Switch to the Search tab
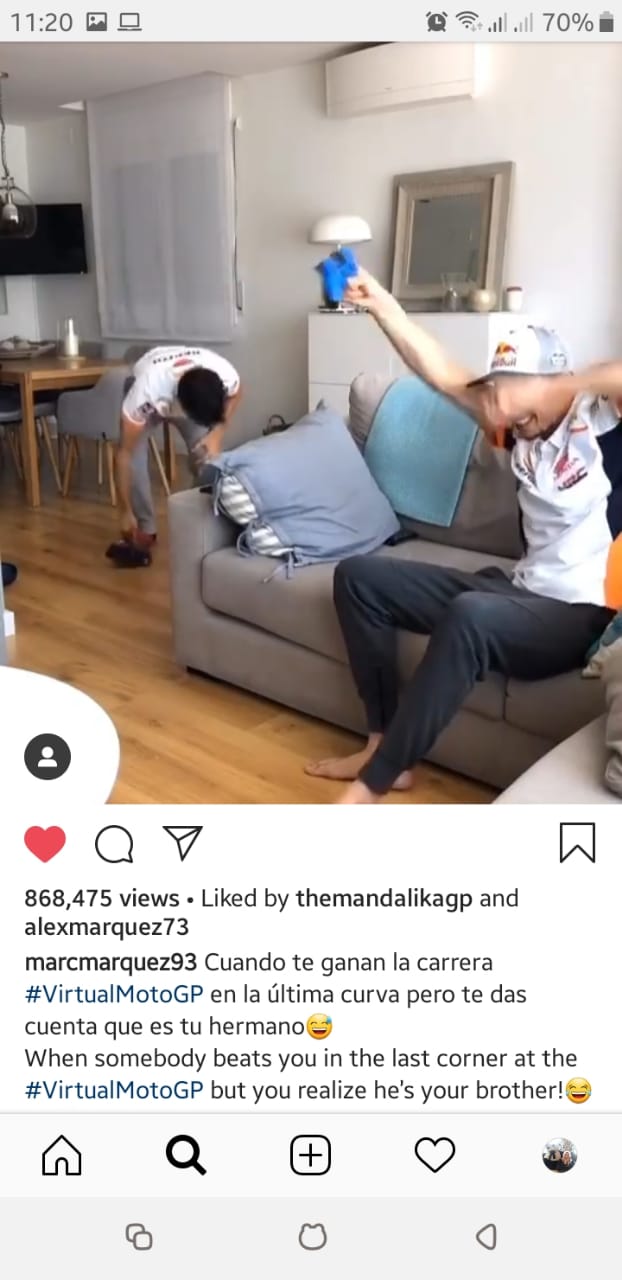 [186, 1156]
